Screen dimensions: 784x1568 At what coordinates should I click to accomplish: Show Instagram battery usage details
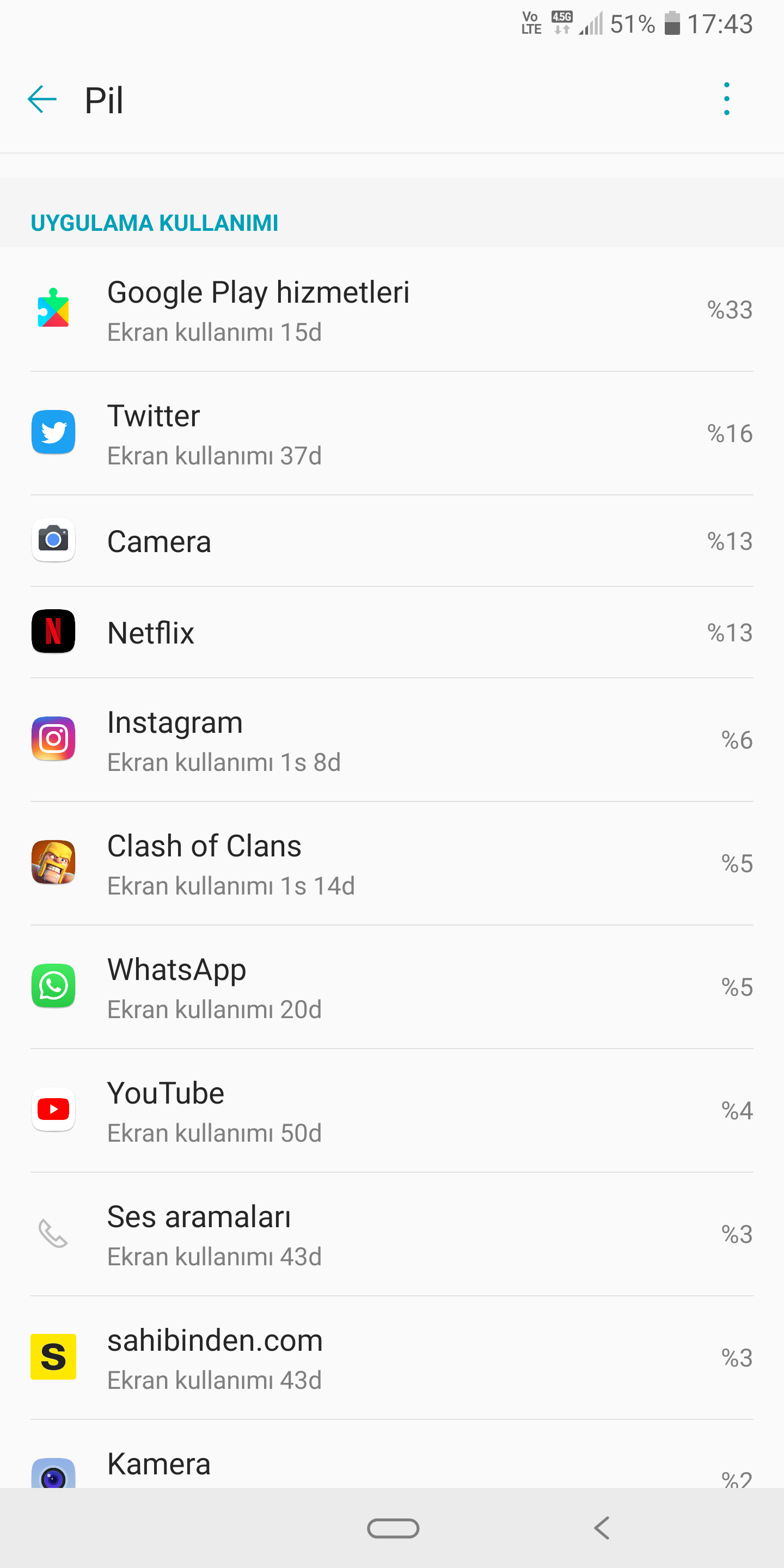391,741
